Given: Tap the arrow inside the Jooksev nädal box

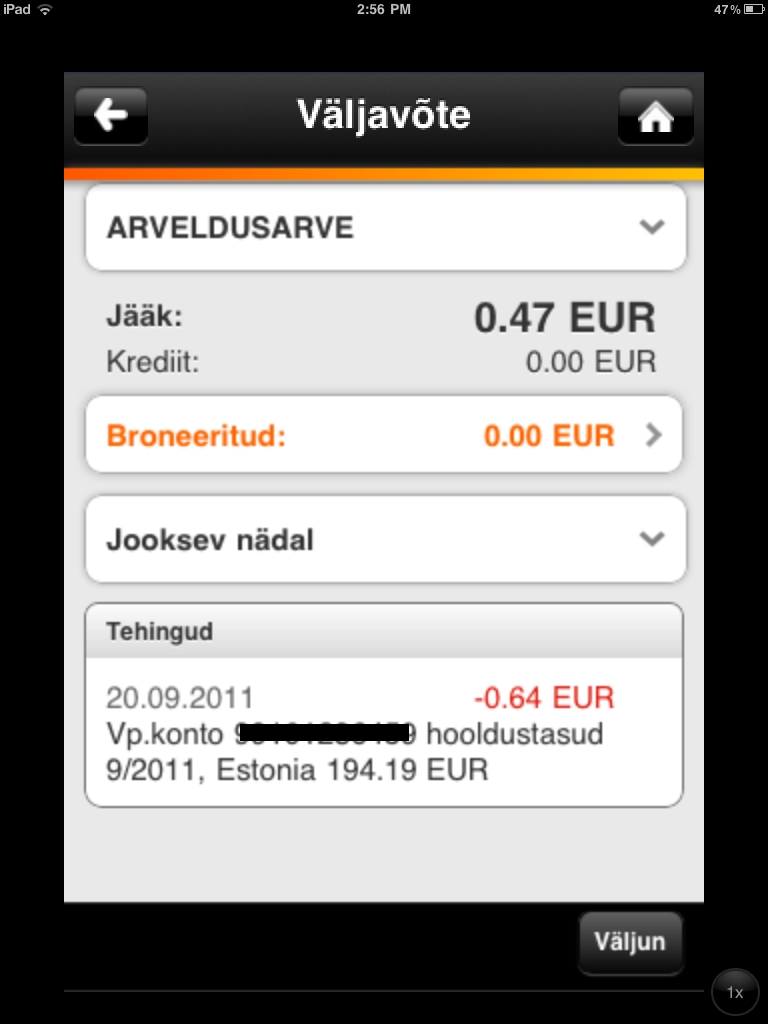Looking at the screenshot, I should pos(652,538).
